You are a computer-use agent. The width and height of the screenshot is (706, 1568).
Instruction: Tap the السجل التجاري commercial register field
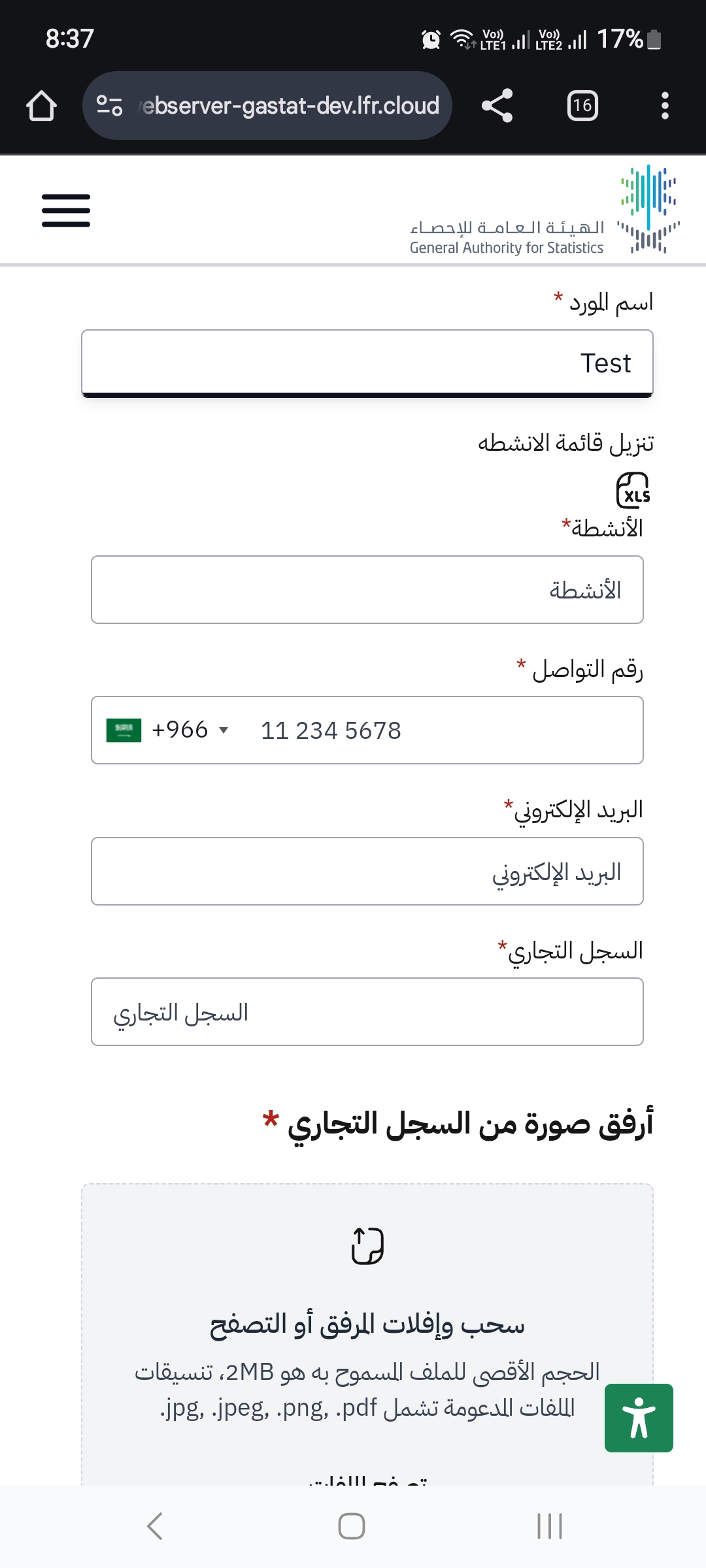pyautogui.click(x=367, y=1012)
